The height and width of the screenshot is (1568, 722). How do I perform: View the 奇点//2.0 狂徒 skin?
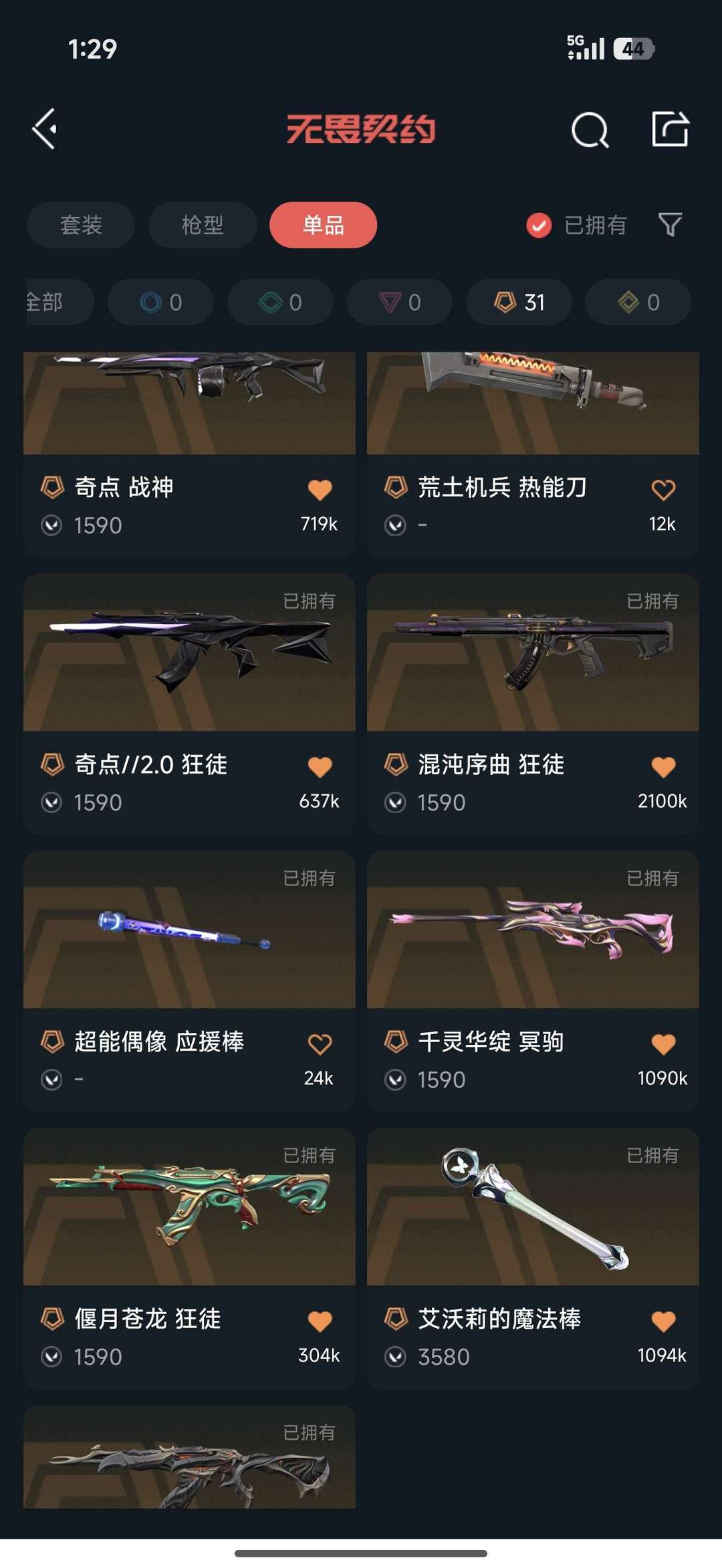[189, 655]
